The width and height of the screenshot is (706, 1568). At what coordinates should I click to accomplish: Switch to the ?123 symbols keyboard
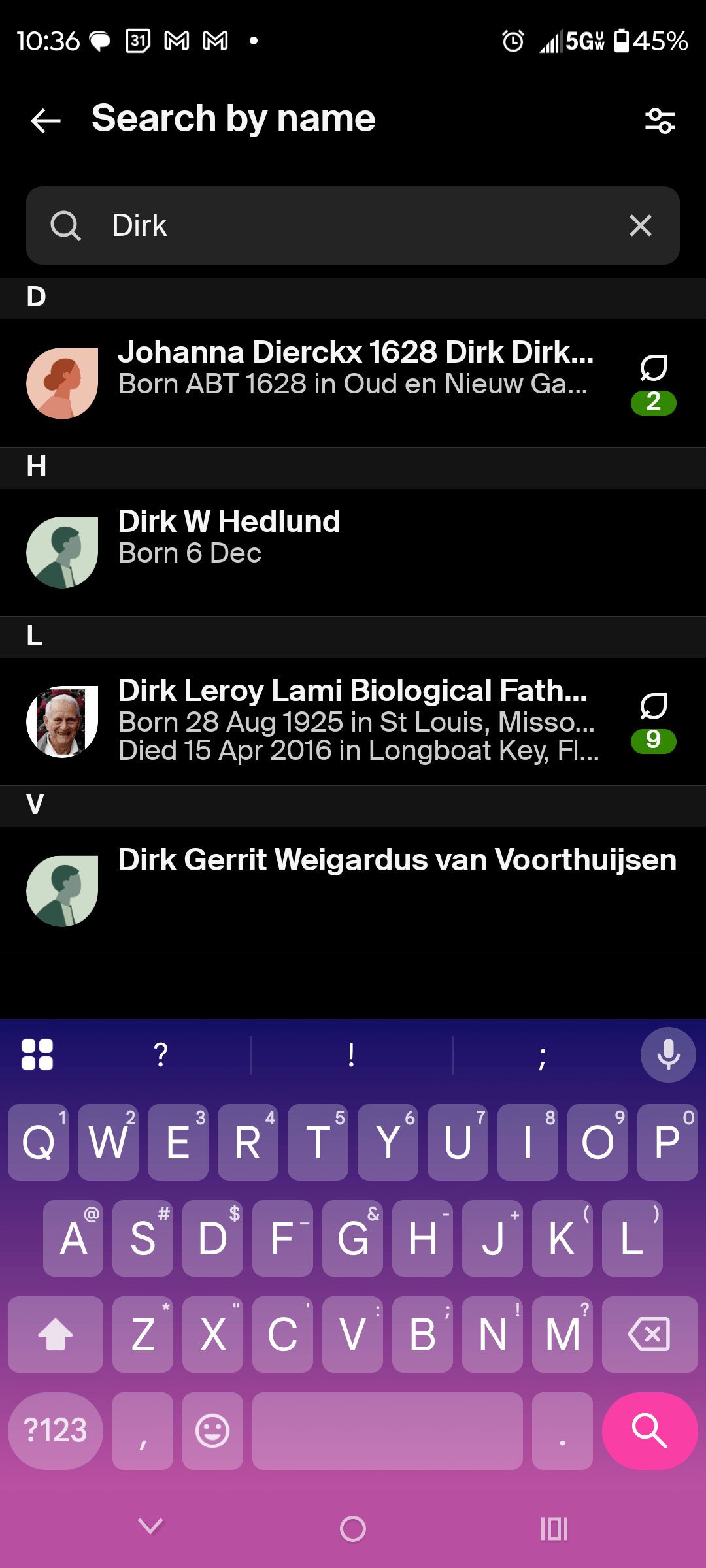tap(56, 1431)
